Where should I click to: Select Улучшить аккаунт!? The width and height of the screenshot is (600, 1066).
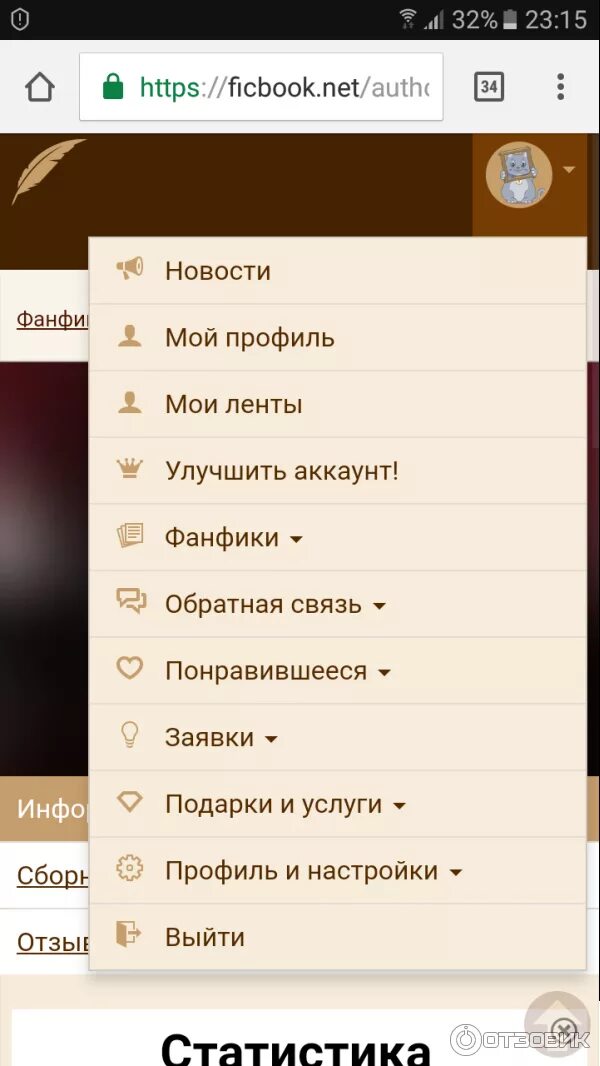[281, 471]
